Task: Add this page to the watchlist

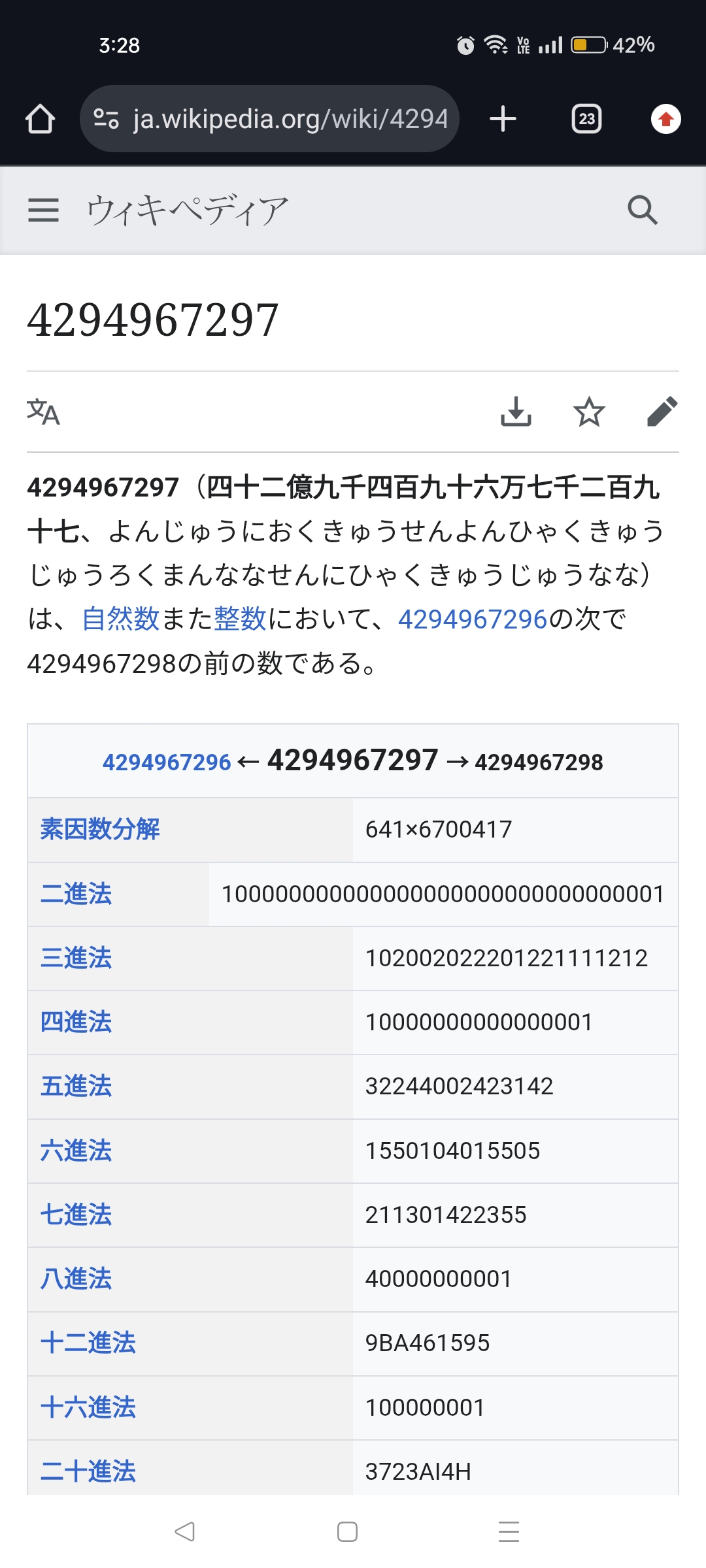Action: [x=589, y=412]
